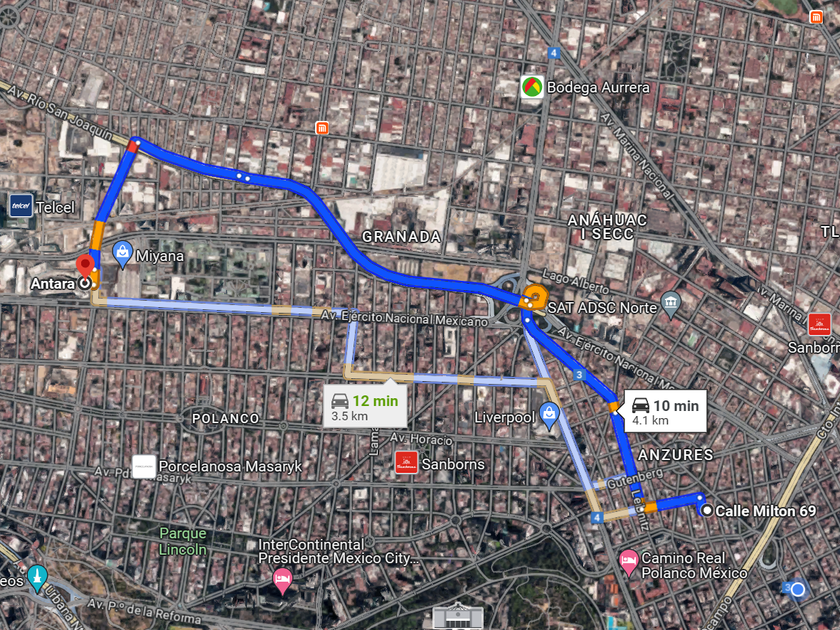This screenshot has width=840, height=630.
Task: Open the Bodega Aurrera place marker
Action: point(532,87)
